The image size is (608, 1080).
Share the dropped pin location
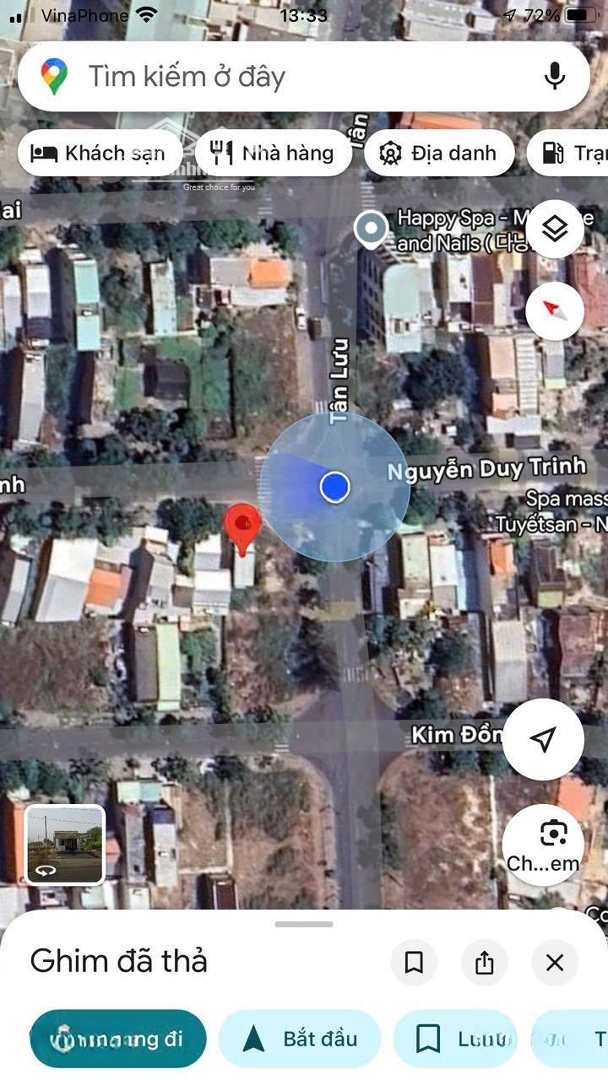(x=485, y=962)
